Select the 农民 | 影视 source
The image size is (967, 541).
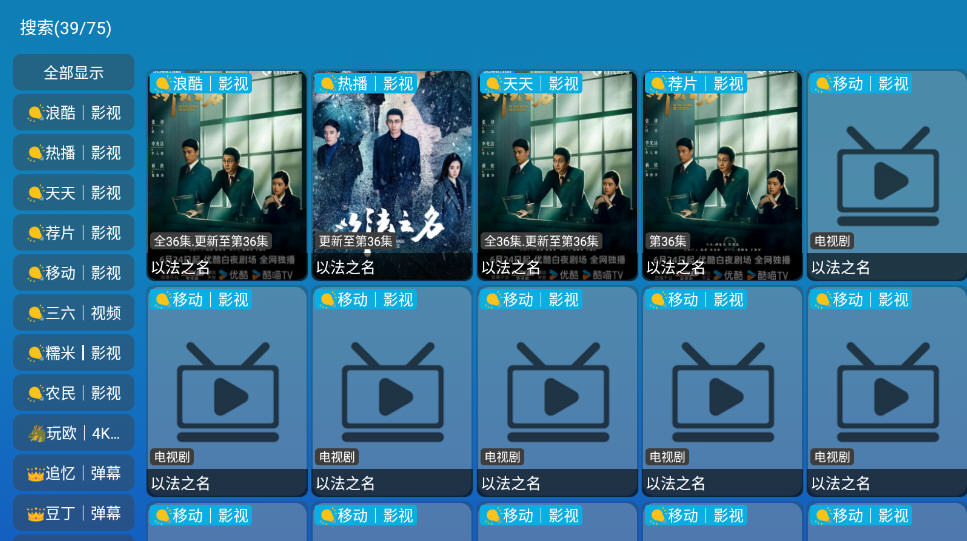click(73, 392)
